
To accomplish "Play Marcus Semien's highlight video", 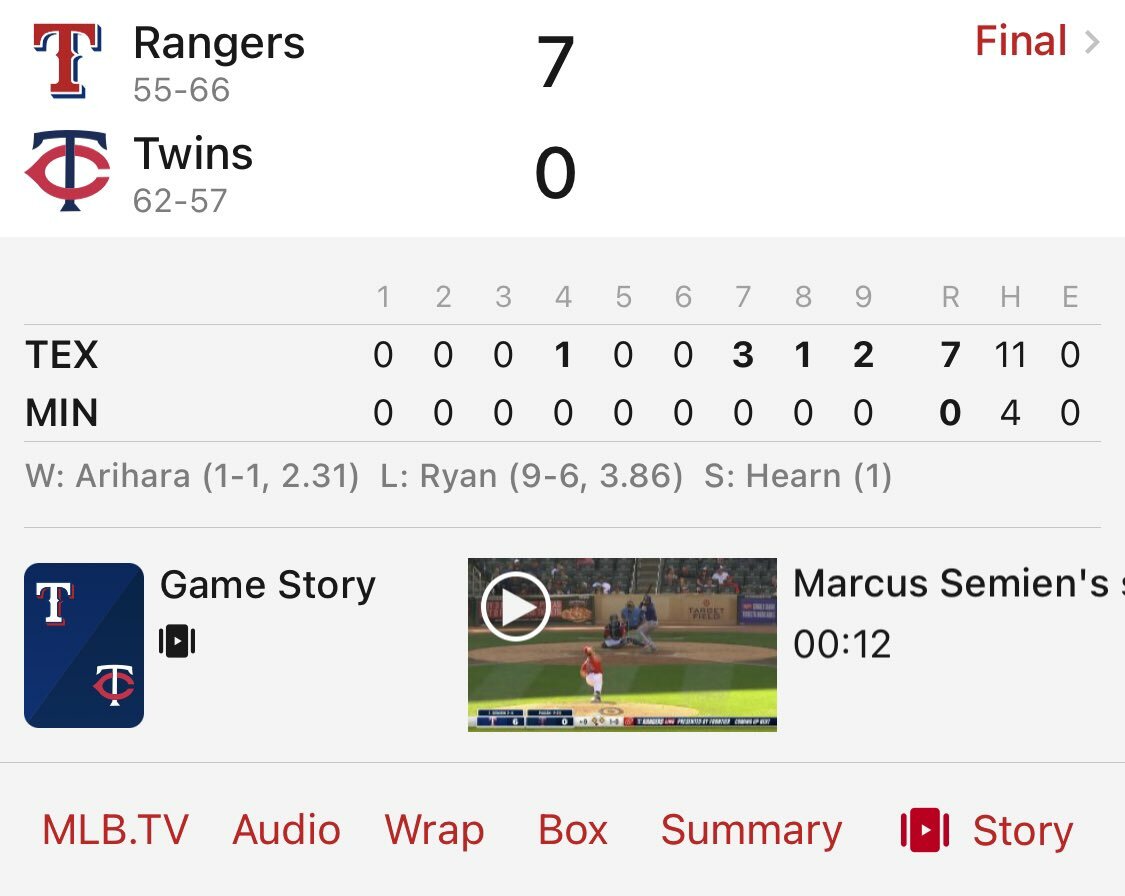I will tap(516, 607).
